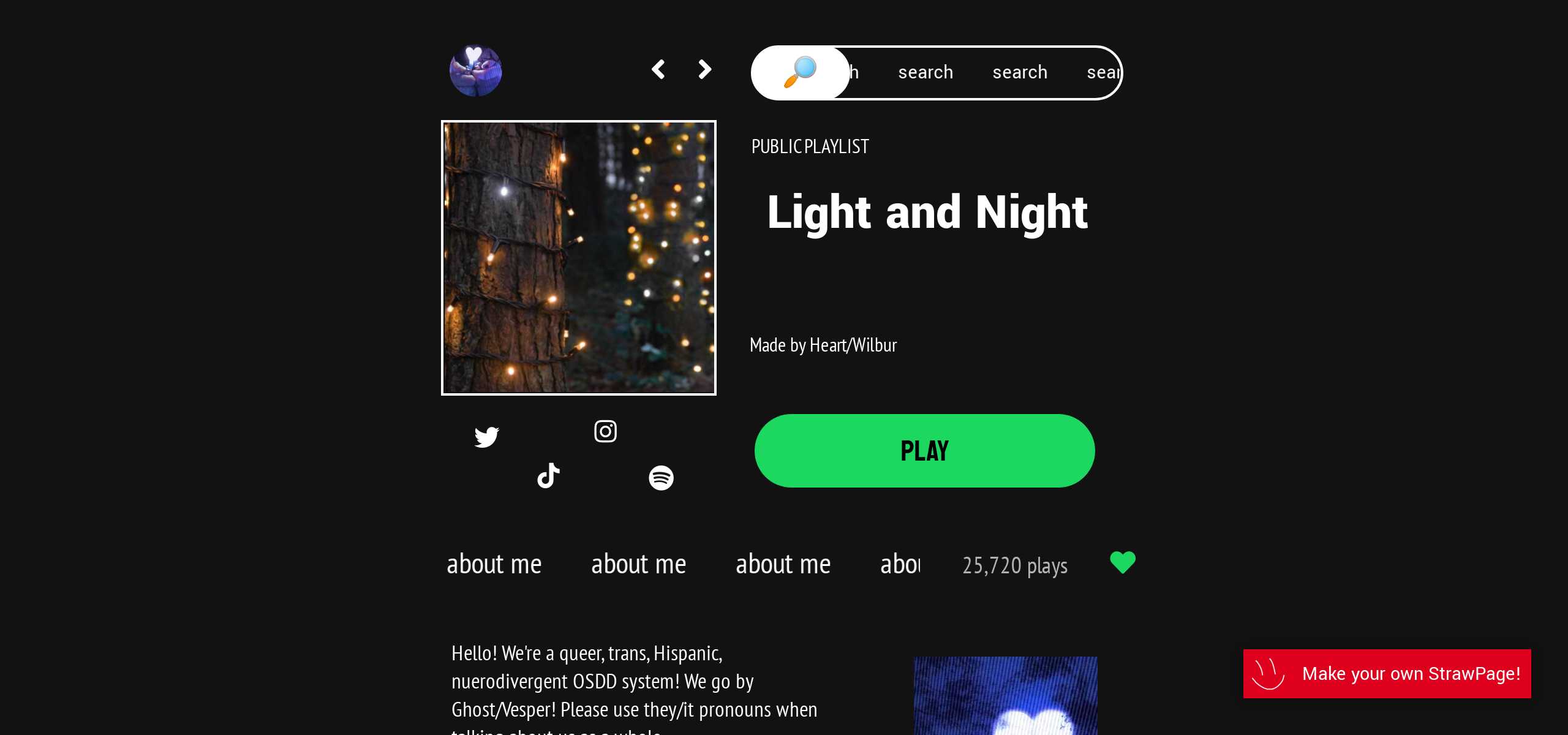Image resolution: width=1568 pixels, height=735 pixels.
Task: Go back with the left arrow
Action: [658, 69]
